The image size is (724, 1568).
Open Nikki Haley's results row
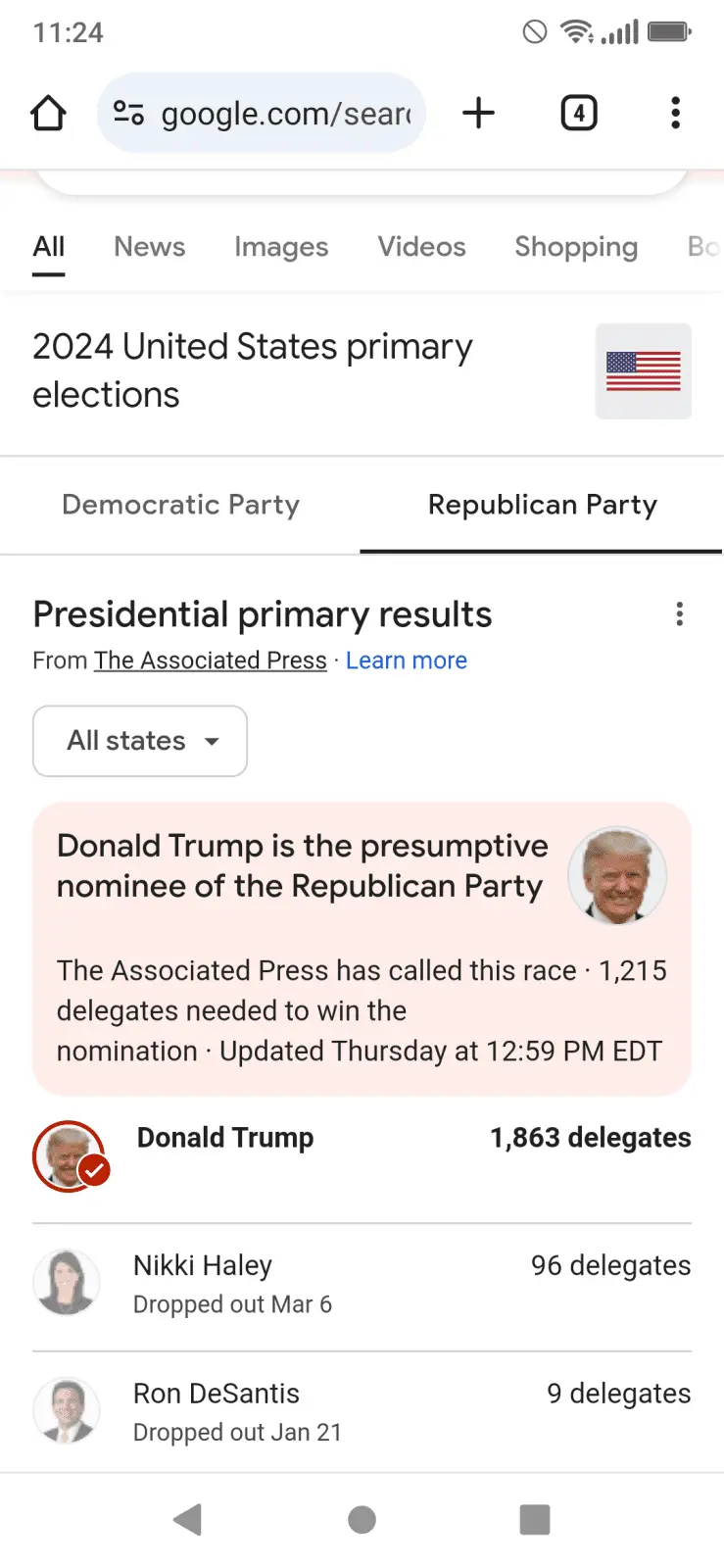tap(361, 1284)
